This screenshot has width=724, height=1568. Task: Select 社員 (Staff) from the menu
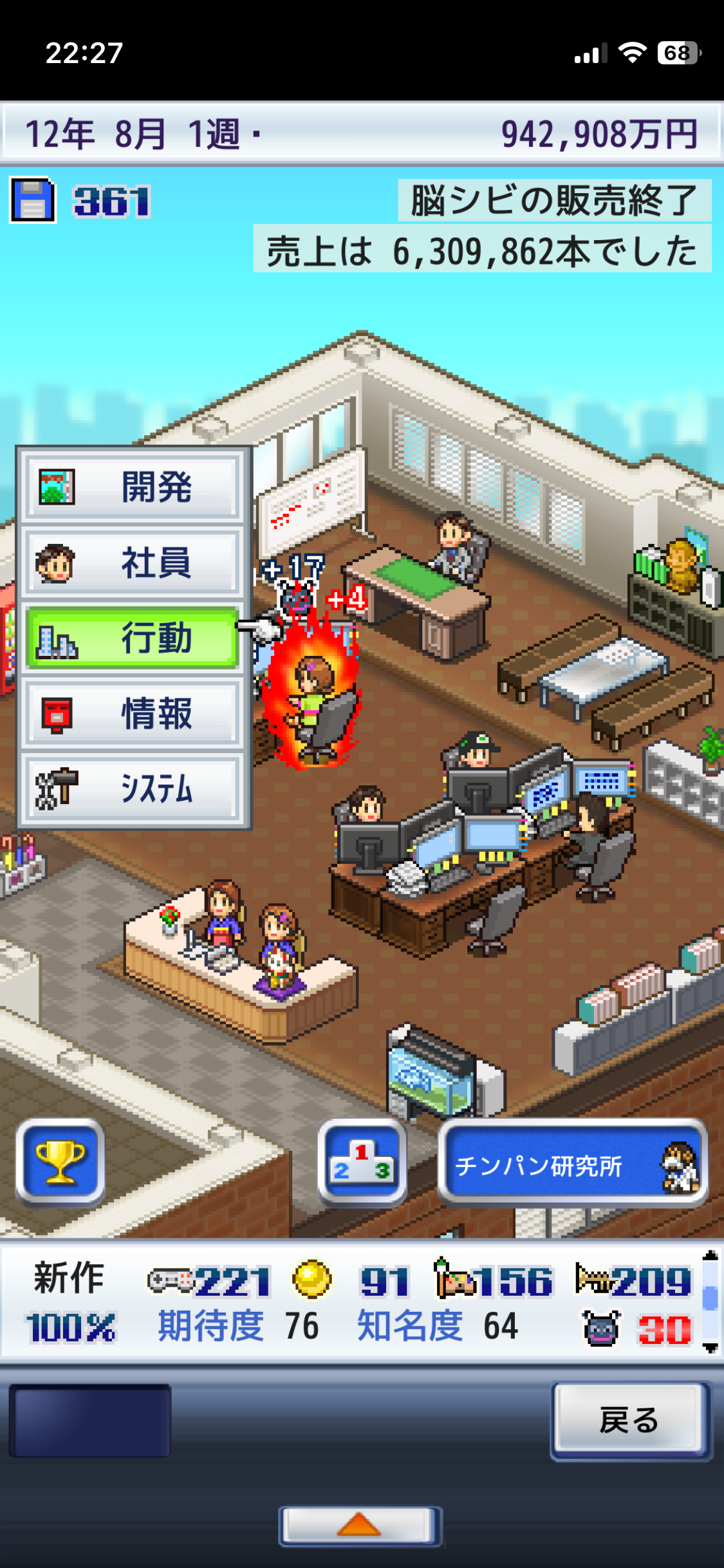(133, 563)
